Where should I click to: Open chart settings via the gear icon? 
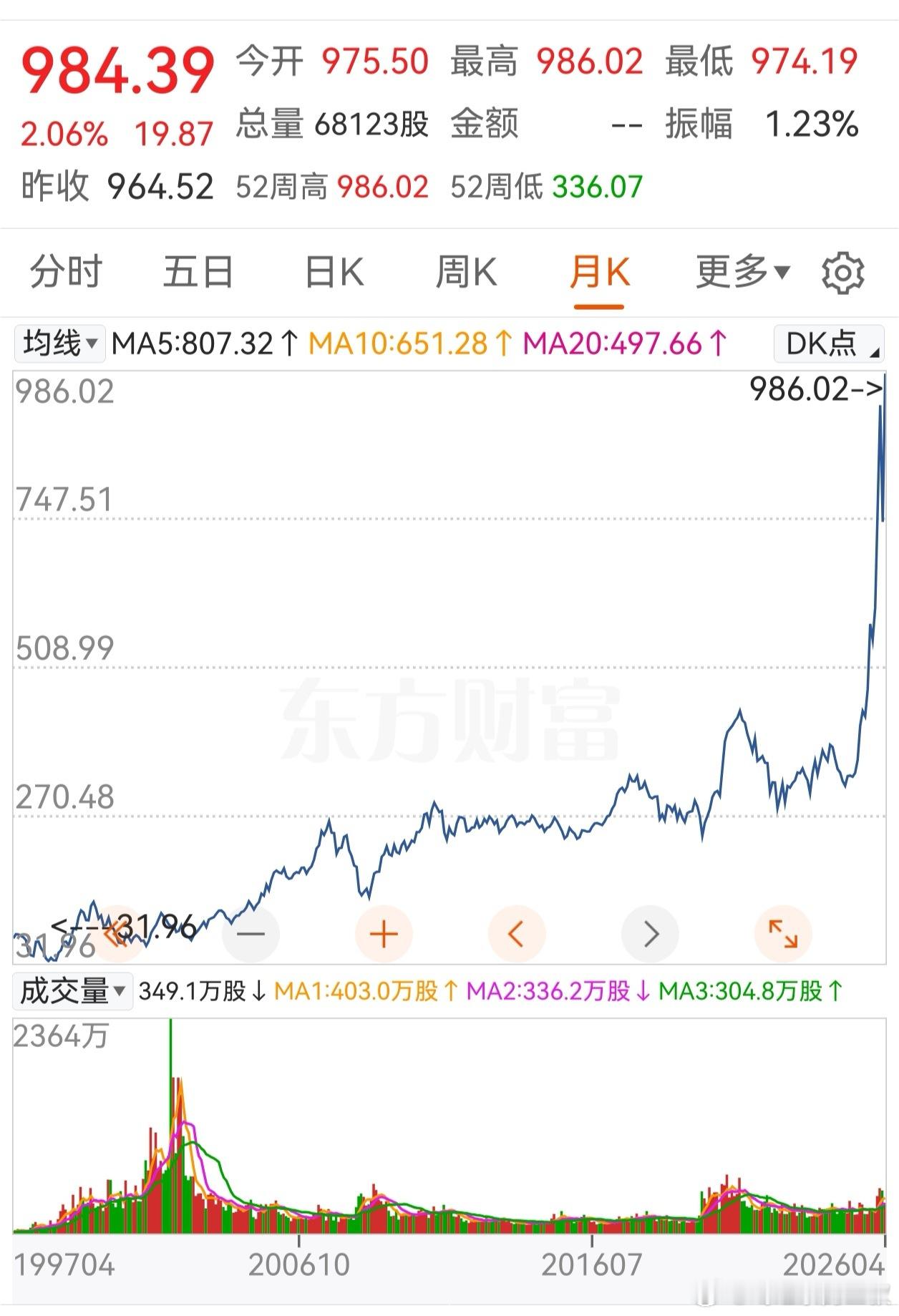[842, 273]
